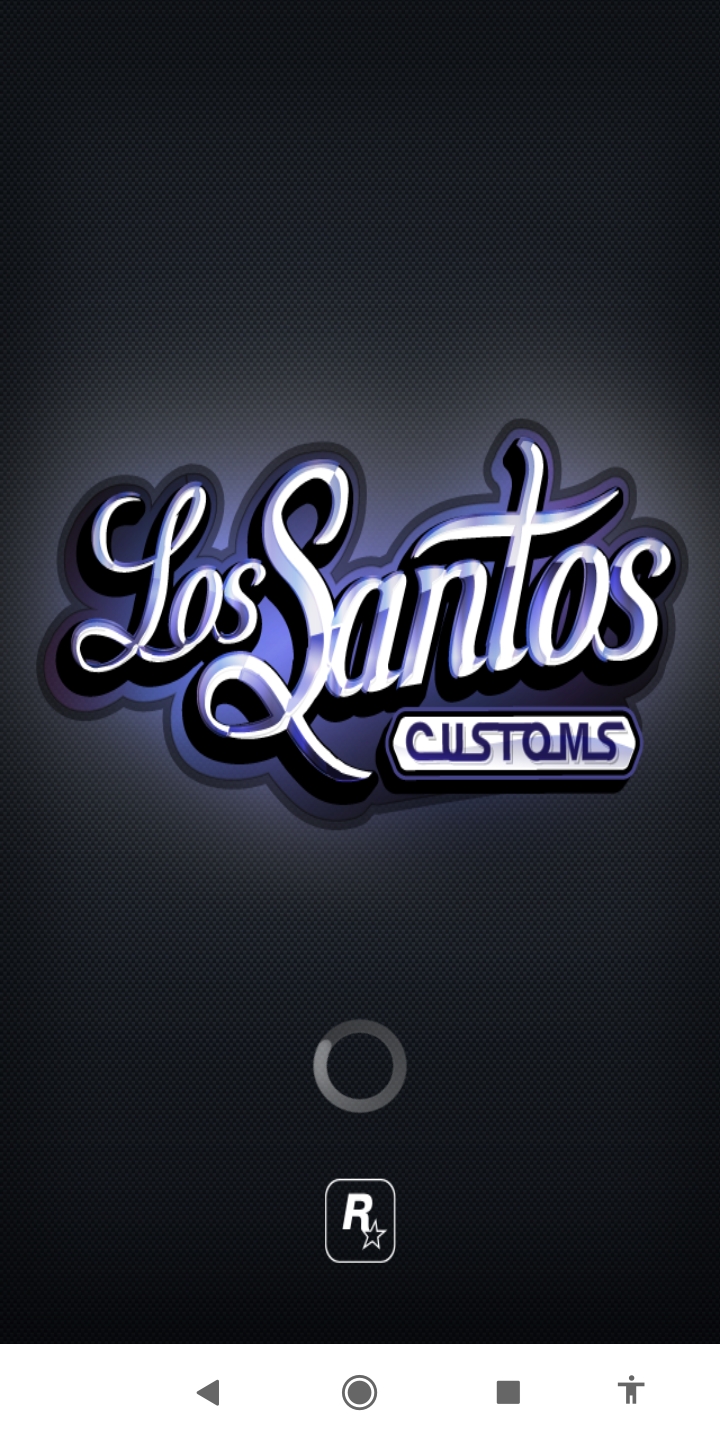Open the recent apps view

(508, 1392)
